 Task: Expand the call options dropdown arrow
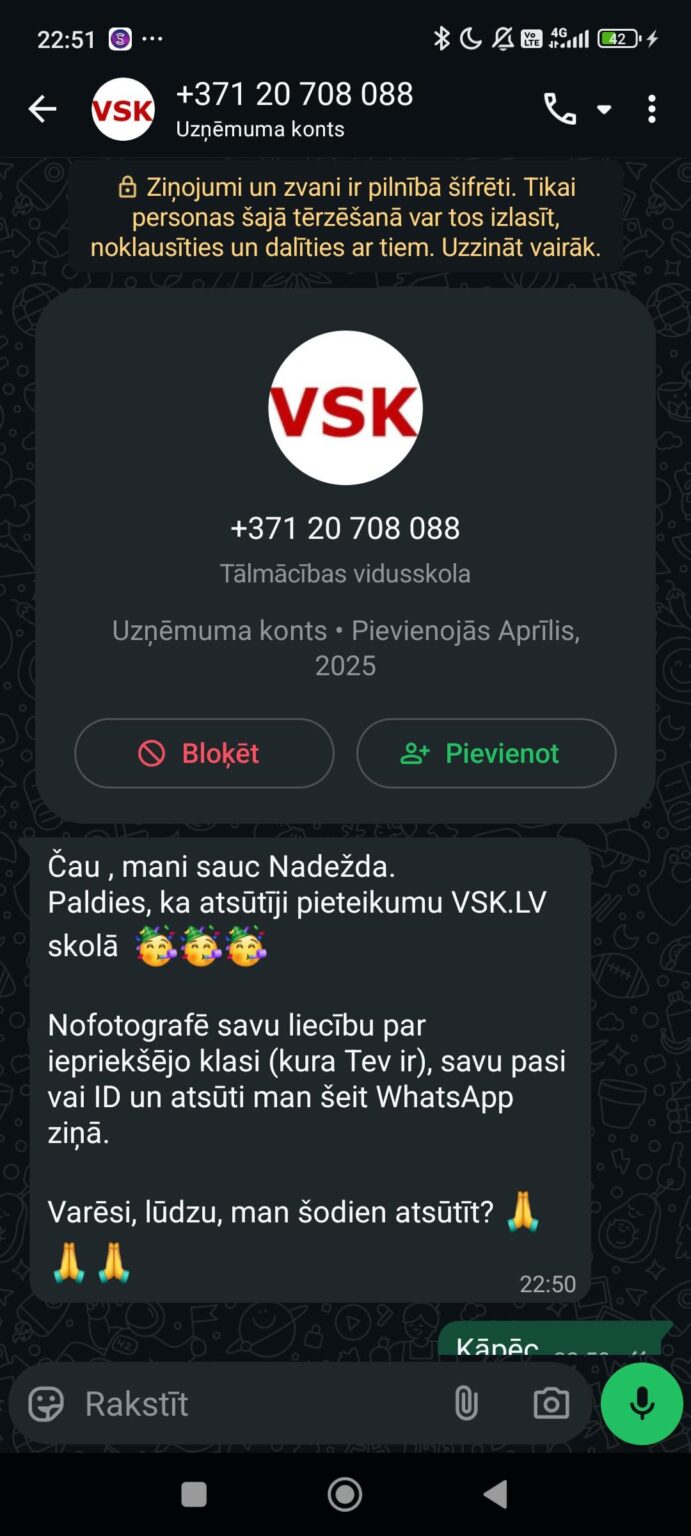coord(604,109)
